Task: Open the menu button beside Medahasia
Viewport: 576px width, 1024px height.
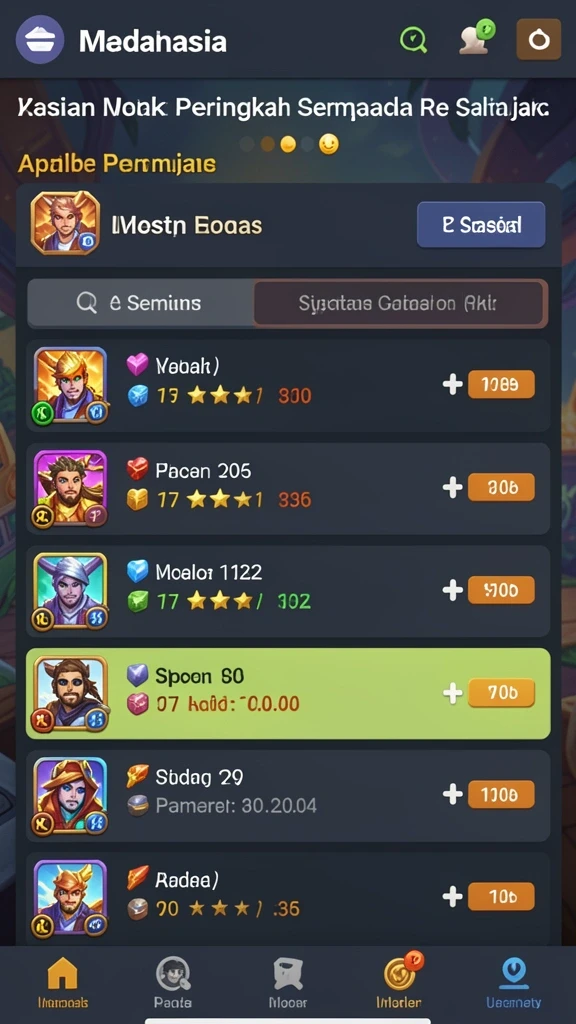Action: click(40, 40)
